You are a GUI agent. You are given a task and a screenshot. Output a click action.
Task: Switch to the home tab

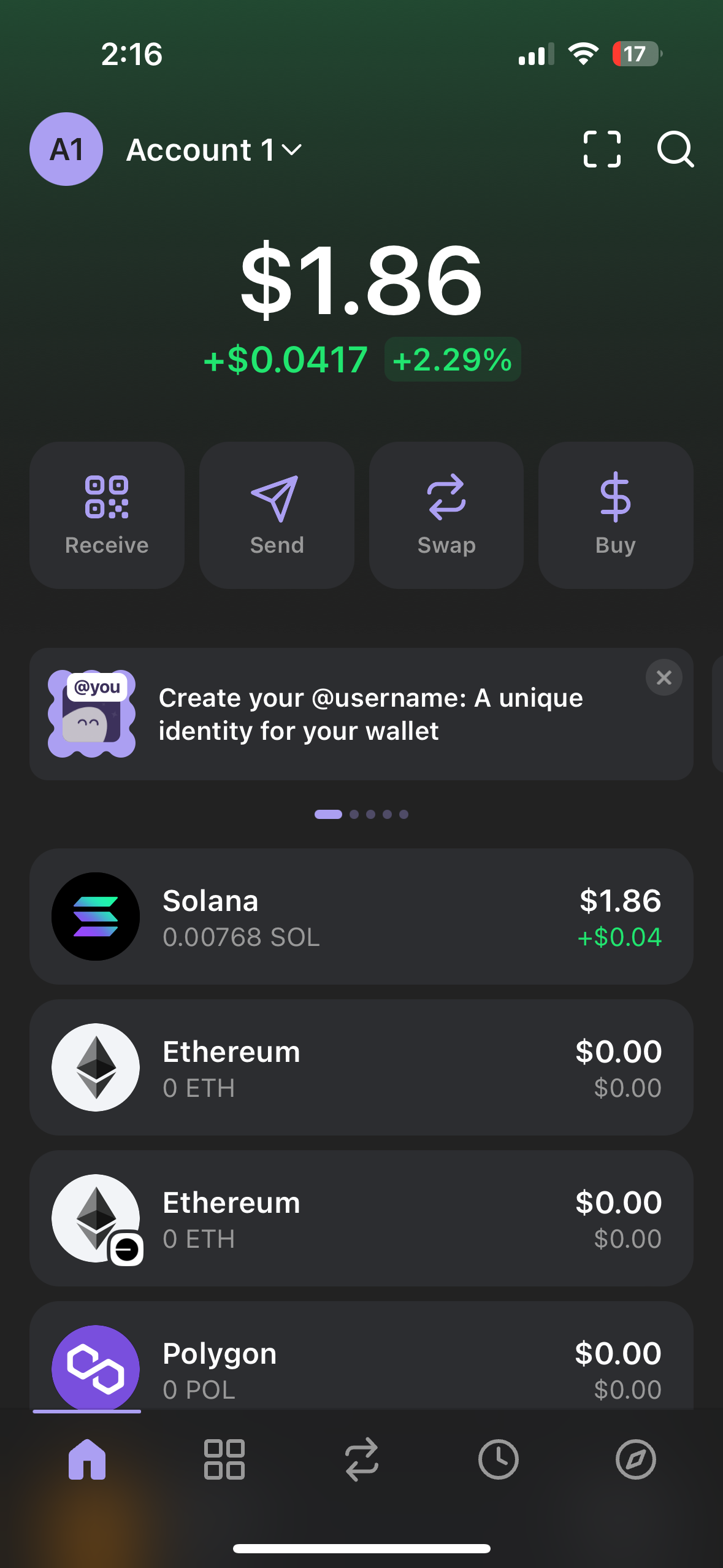pos(87,1459)
